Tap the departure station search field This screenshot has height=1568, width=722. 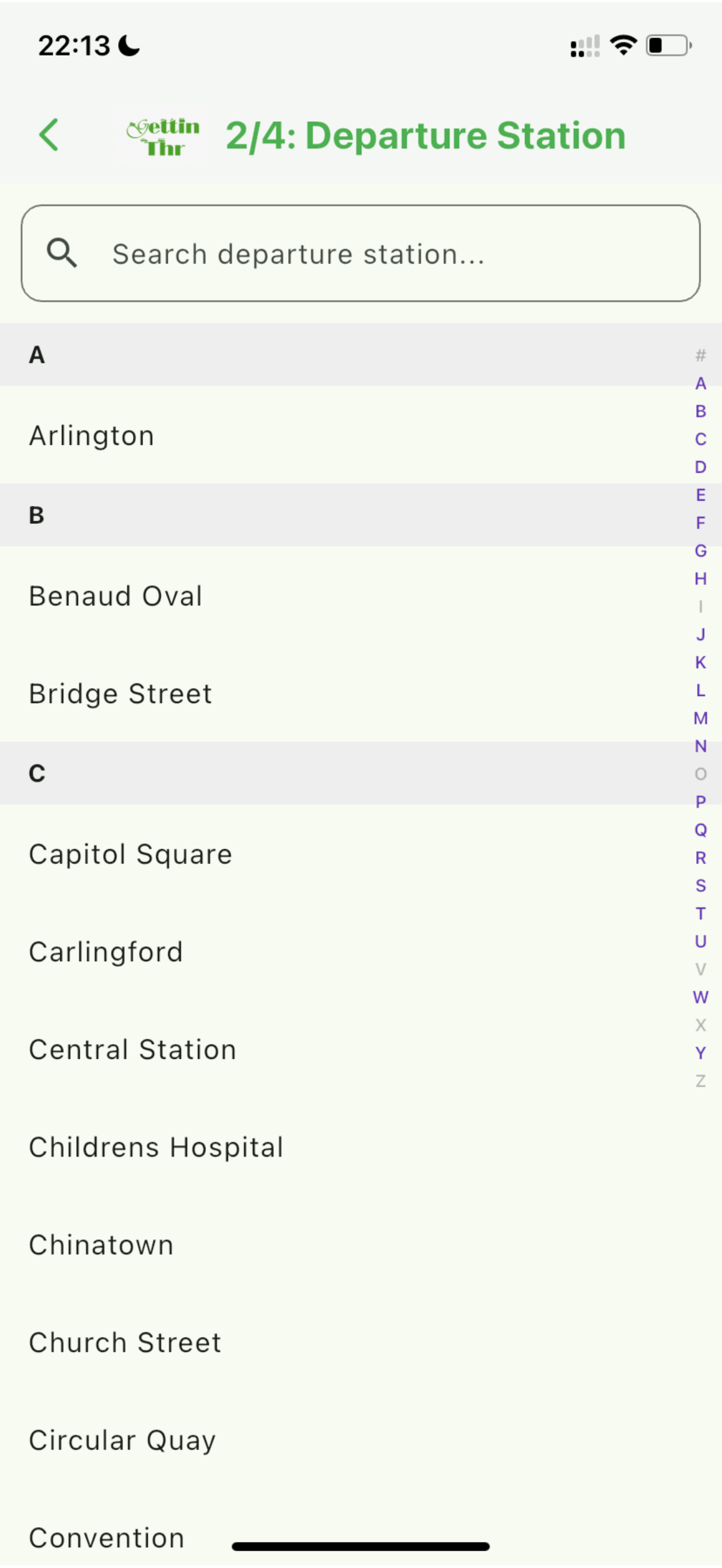pyautogui.click(x=360, y=253)
